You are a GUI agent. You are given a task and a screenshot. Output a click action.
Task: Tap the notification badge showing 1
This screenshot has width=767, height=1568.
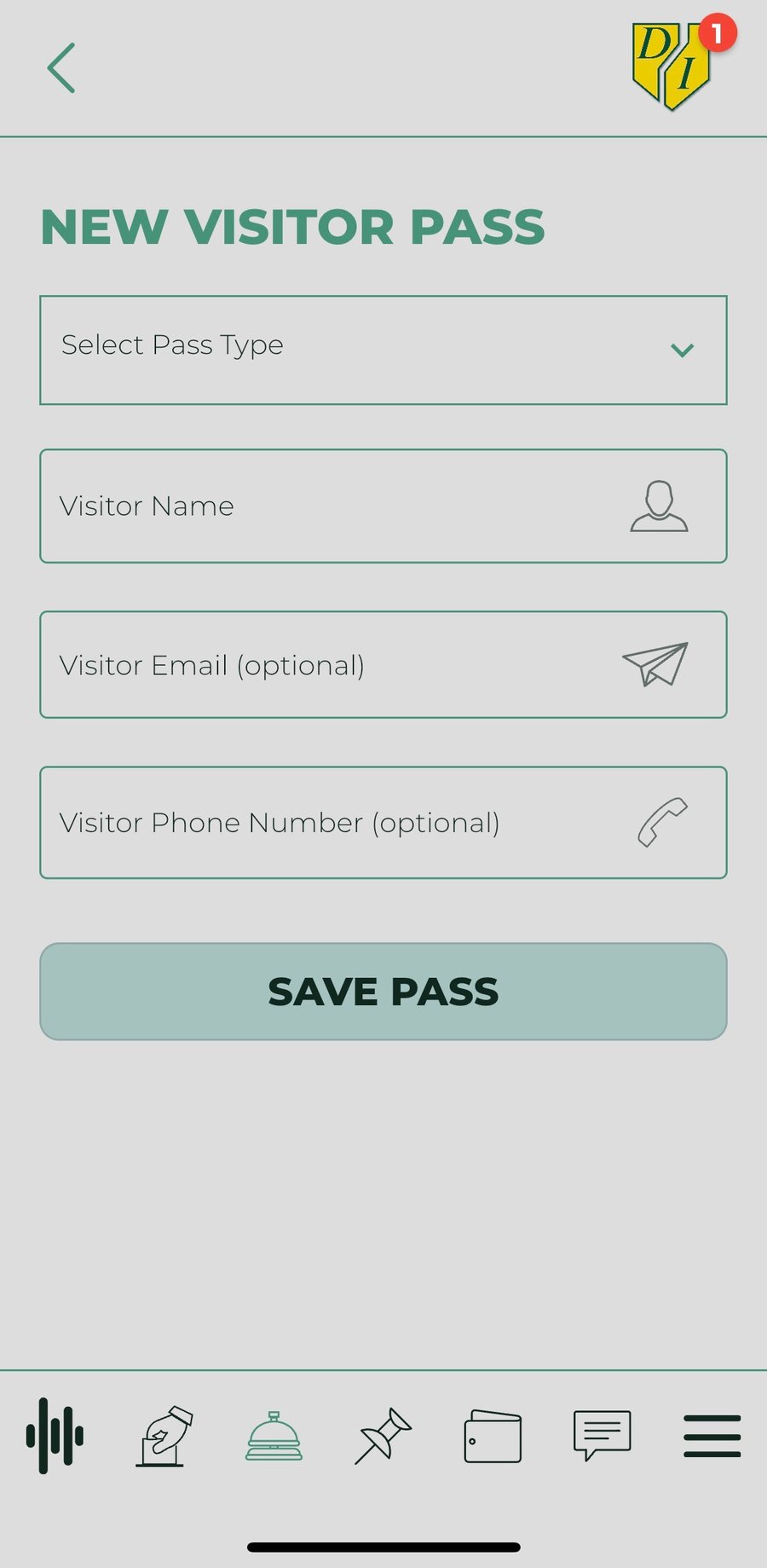tap(718, 32)
